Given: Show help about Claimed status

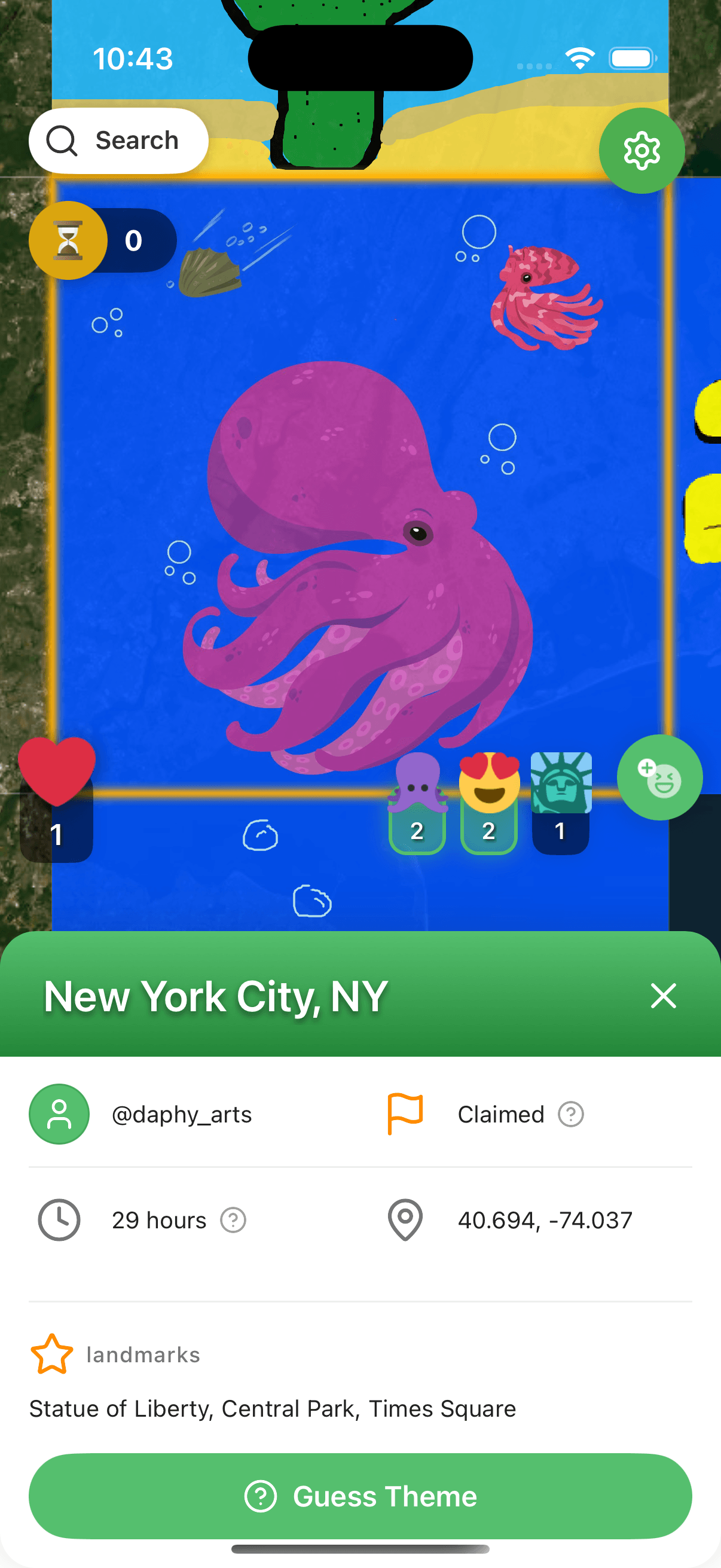Looking at the screenshot, I should (x=571, y=1115).
